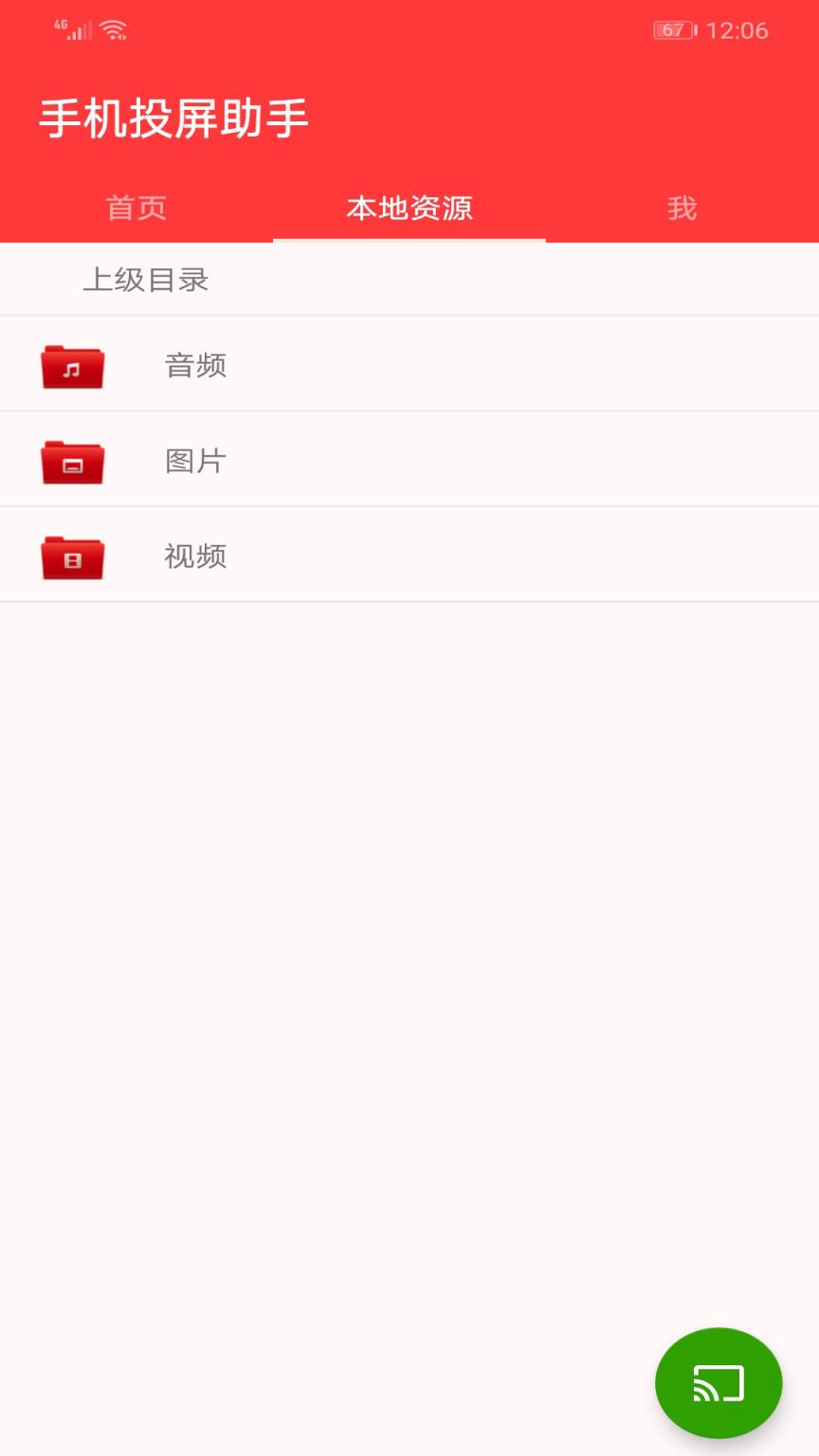Click the 4G signal strength indicator
This screenshot has height=1456, width=819.
[73, 29]
